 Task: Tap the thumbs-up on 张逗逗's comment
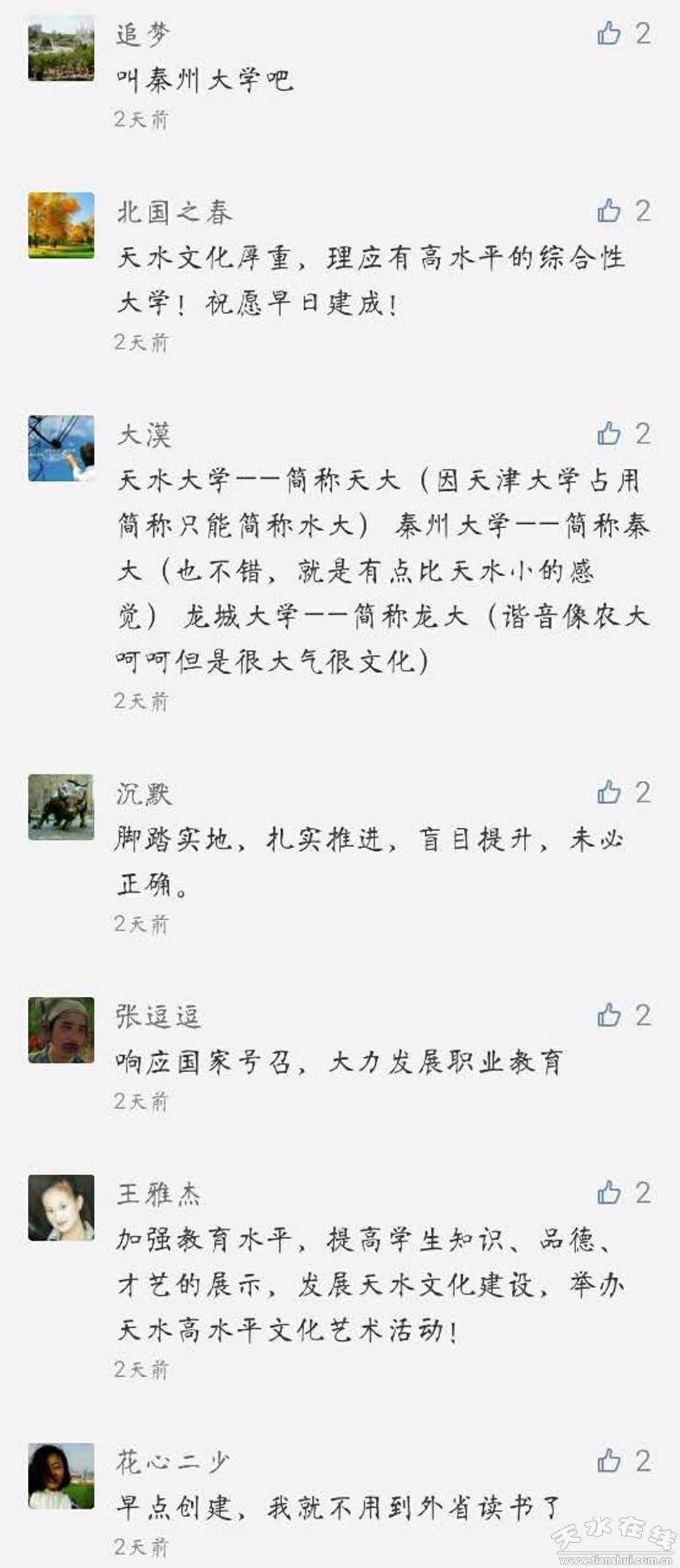(x=609, y=1015)
